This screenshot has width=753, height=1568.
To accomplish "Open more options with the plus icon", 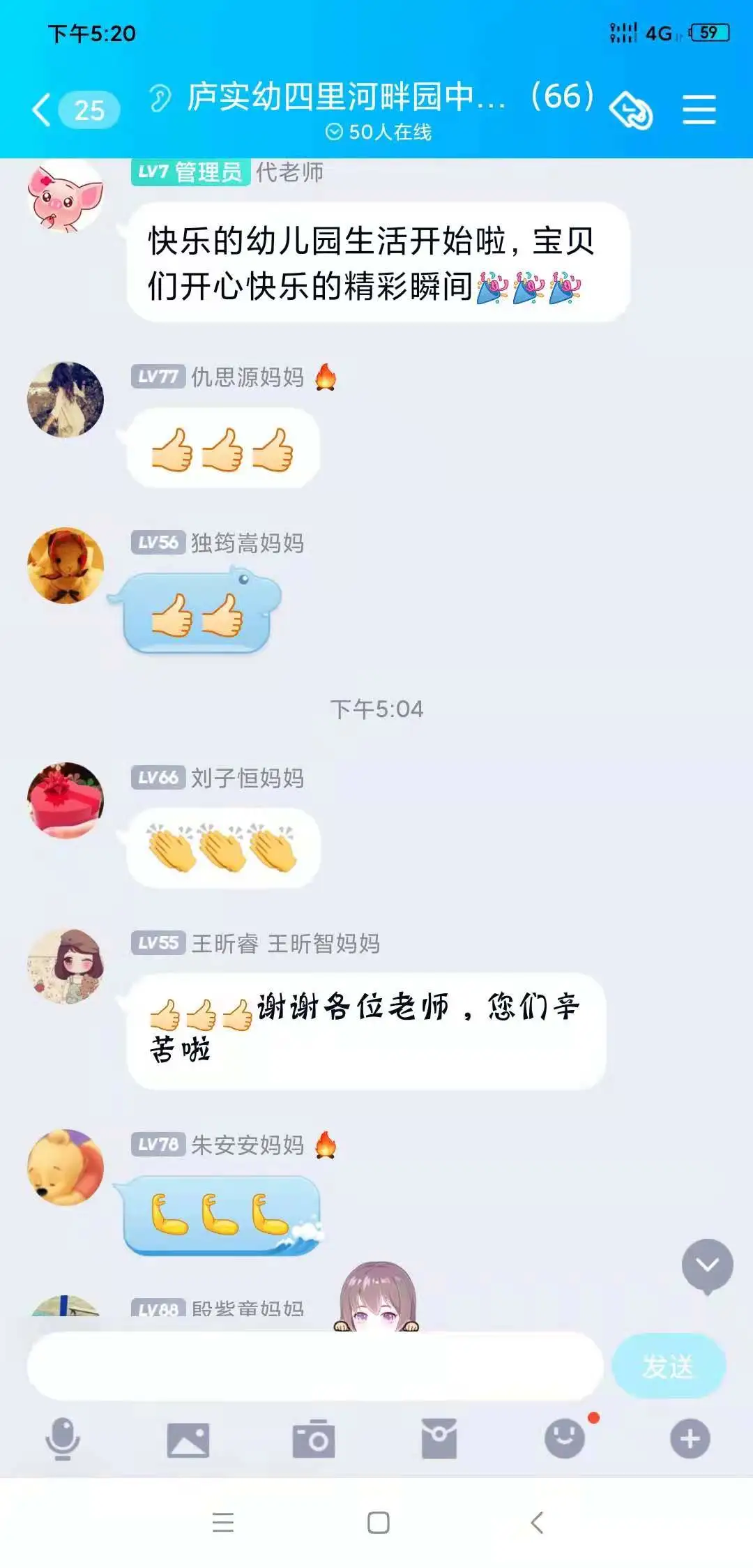I will (x=690, y=1438).
